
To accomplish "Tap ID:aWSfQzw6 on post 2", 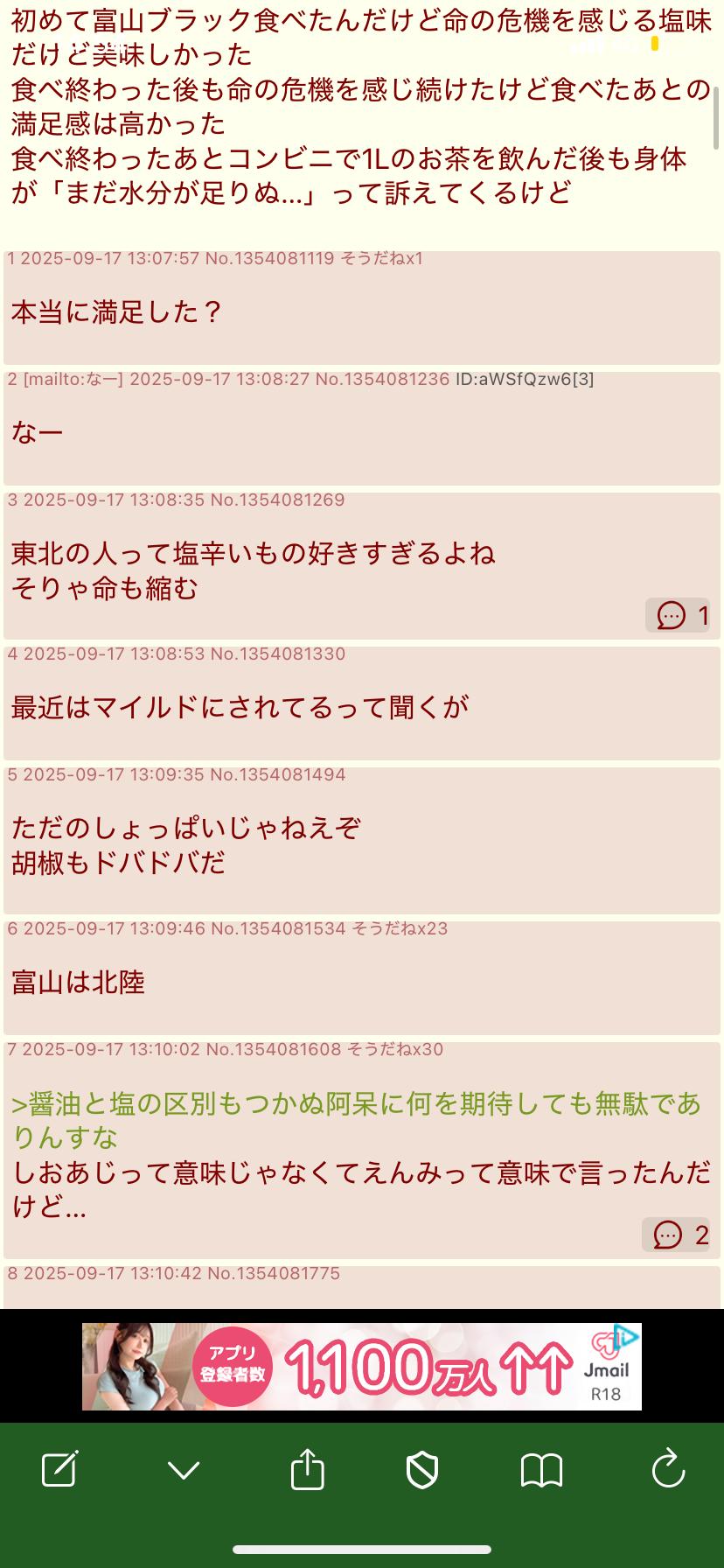I will pos(524,379).
